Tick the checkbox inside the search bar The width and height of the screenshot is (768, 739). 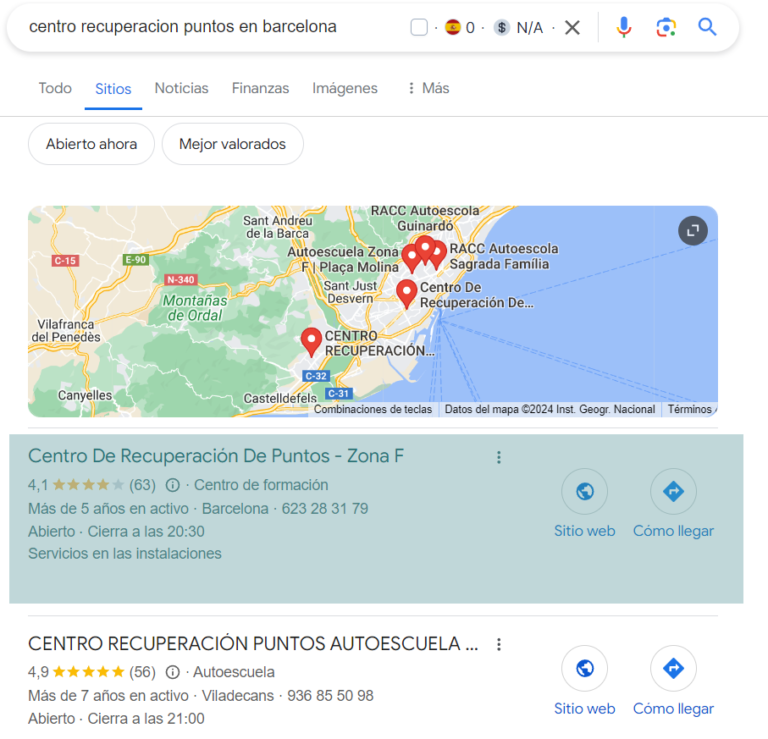(x=419, y=28)
